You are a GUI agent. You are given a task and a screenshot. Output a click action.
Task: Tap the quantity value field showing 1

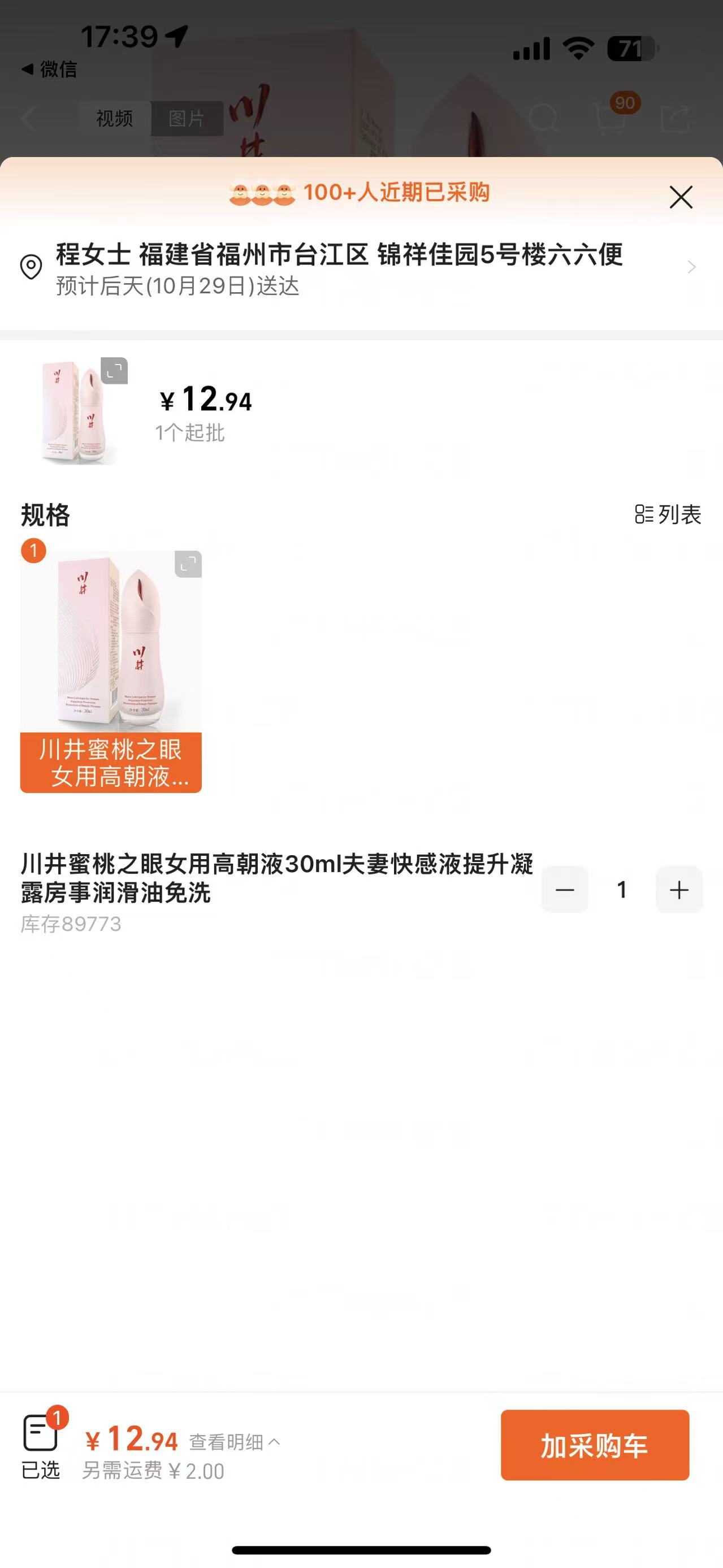[622, 890]
